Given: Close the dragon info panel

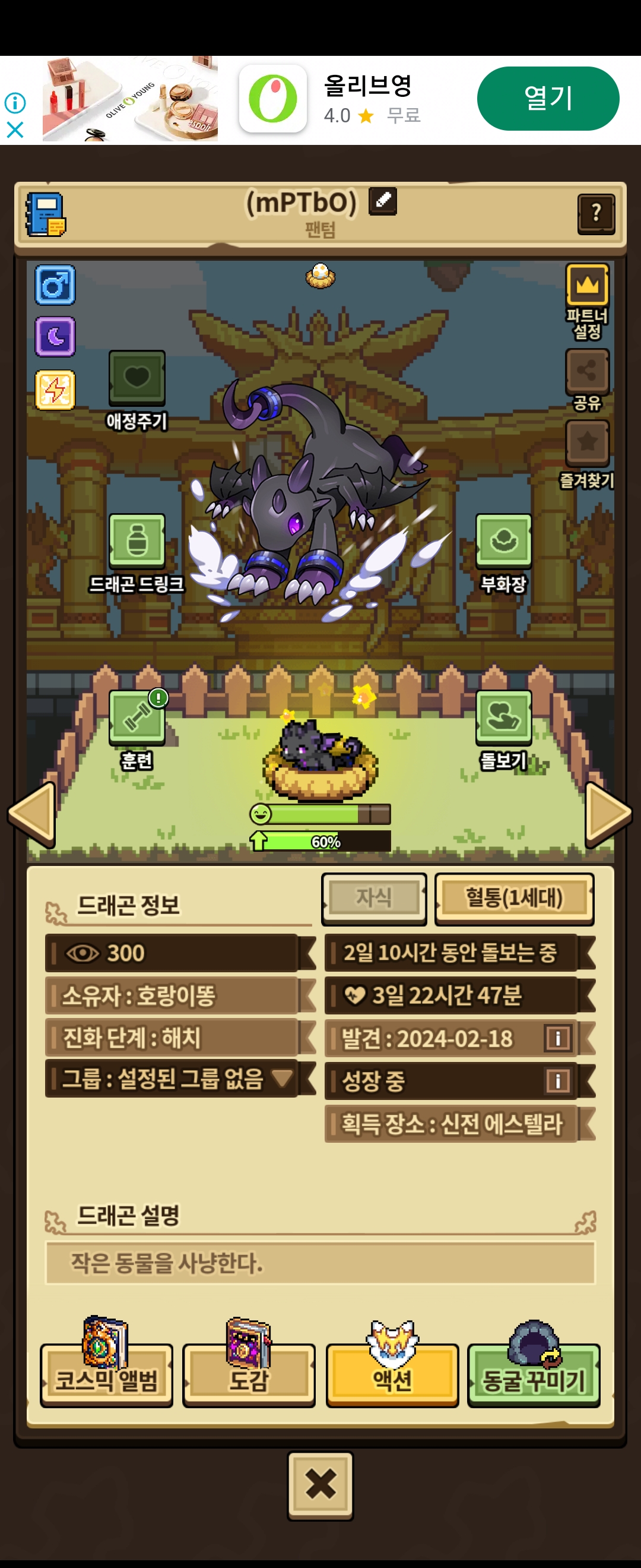Looking at the screenshot, I should (x=320, y=1484).
